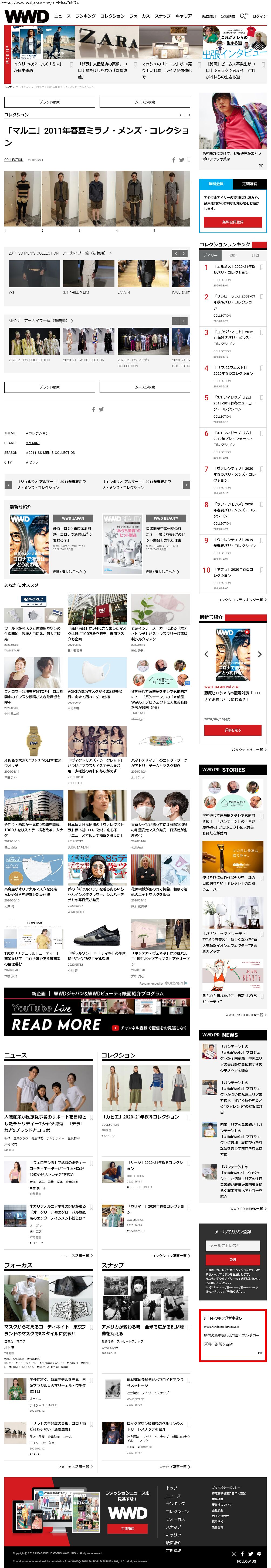This screenshot has width=271, height=1568.
Task: Open the YouTube Live READ MORE banner
Action: pyautogui.click(x=97, y=1021)
